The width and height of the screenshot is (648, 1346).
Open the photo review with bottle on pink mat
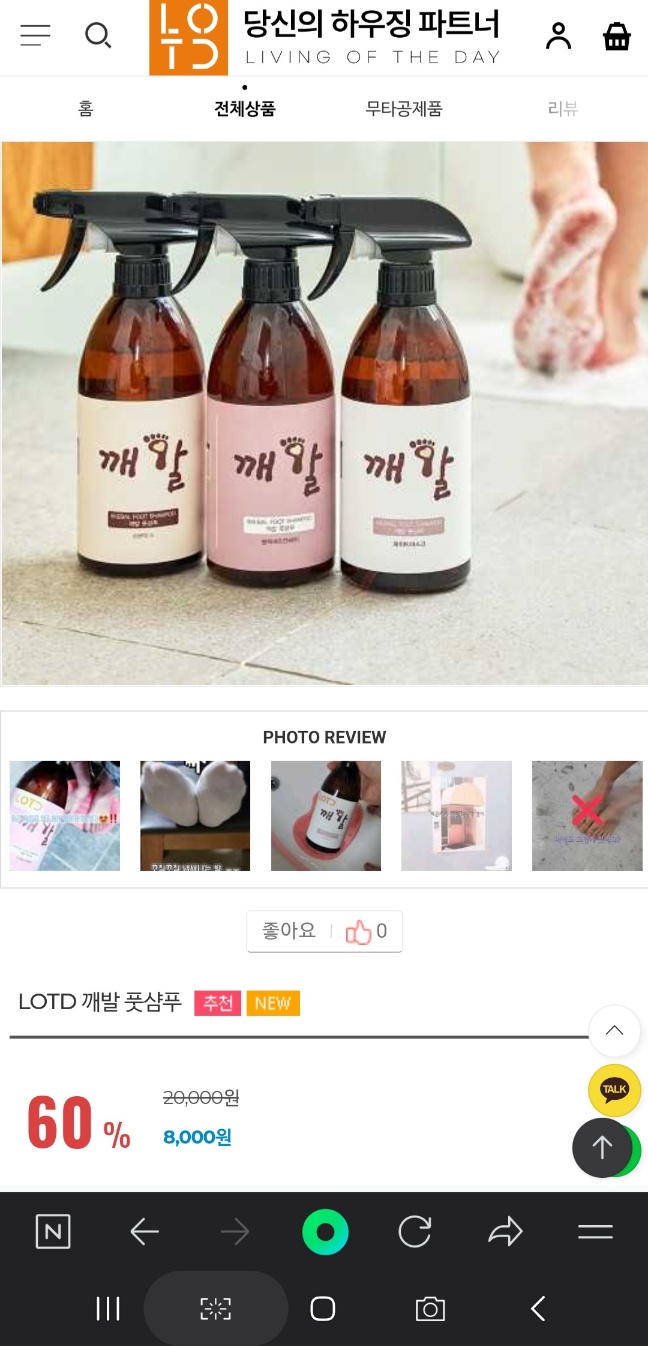pos(326,816)
